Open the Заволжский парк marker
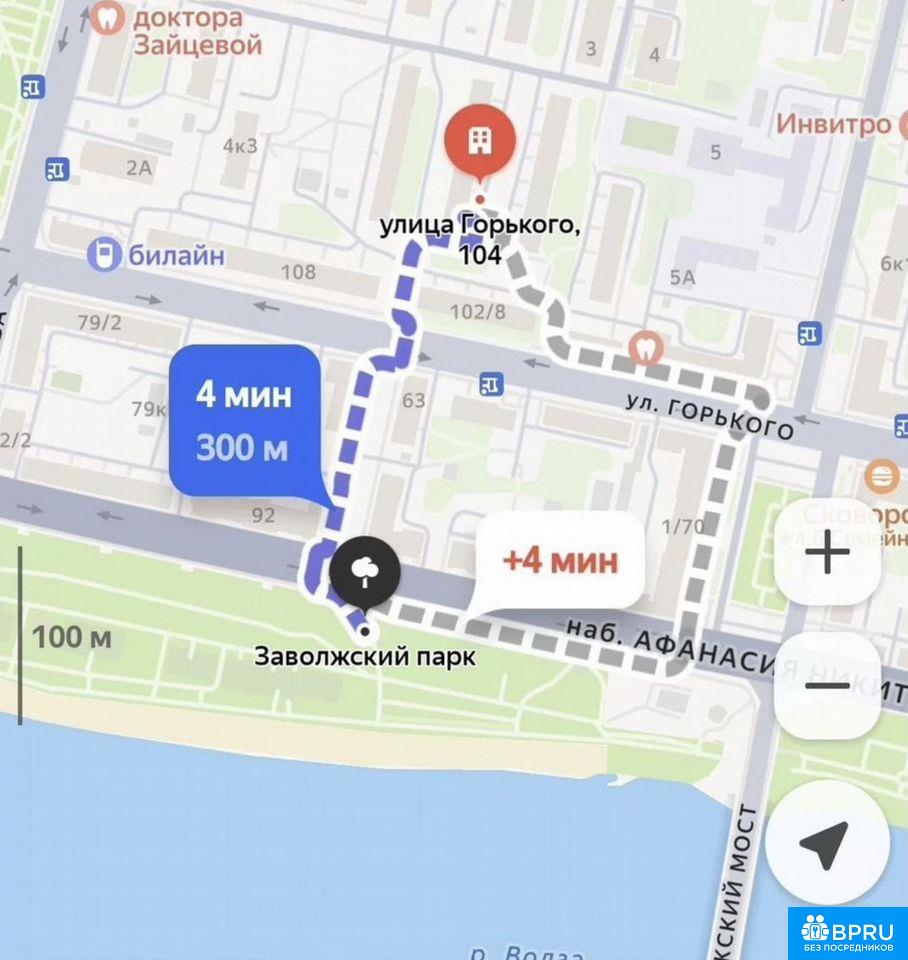The image size is (908, 960). click(x=365, y=573)
